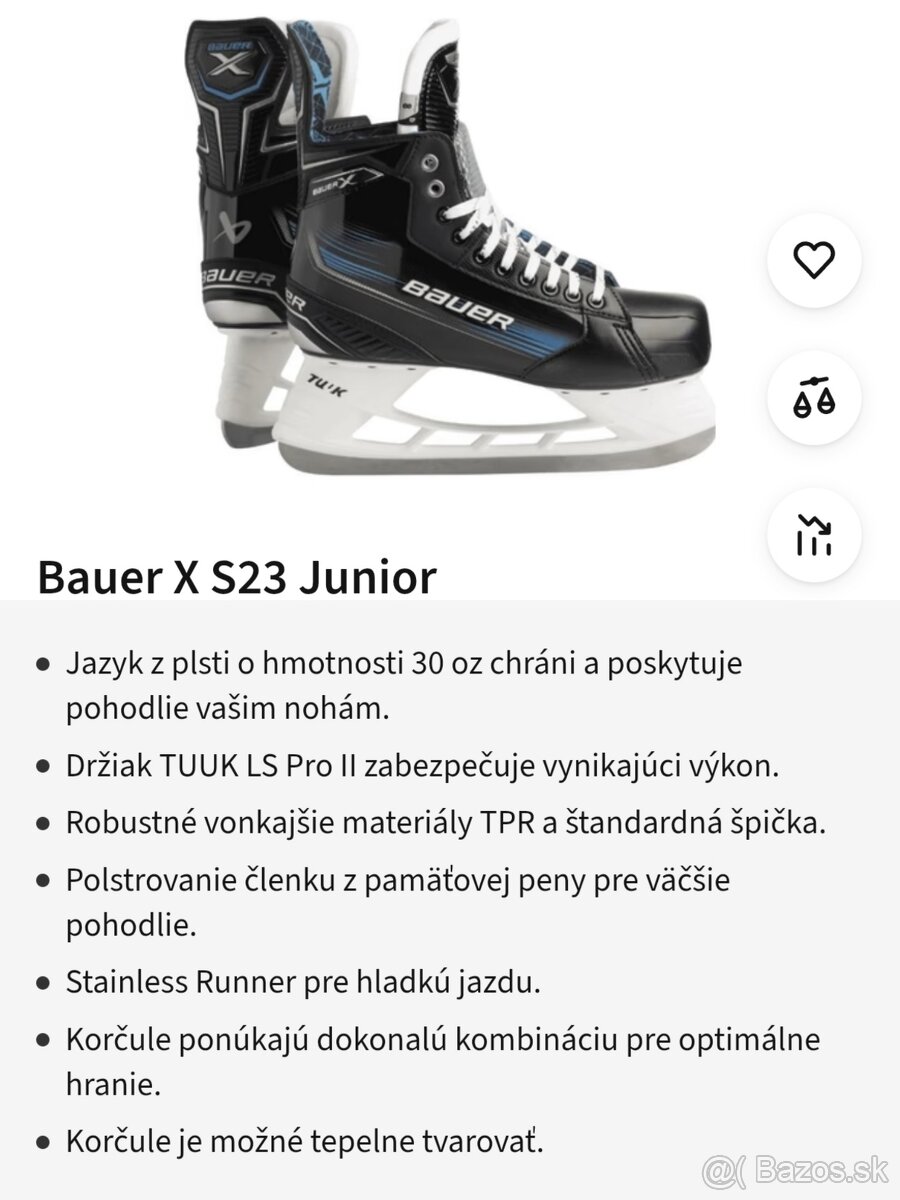Add the skates to product comparison
This screenshot has height=1200, width=900.
point(813,398)
